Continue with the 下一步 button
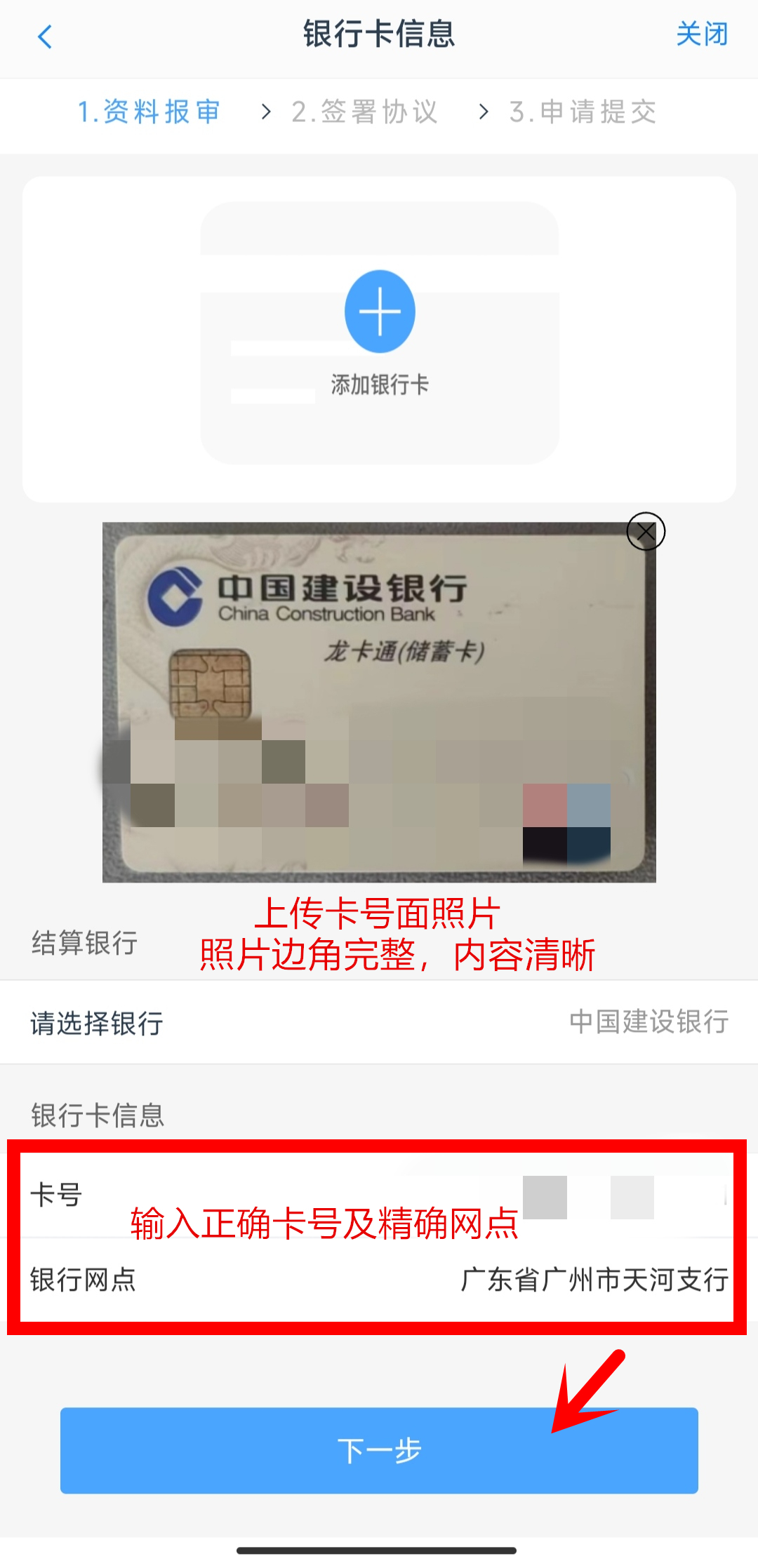This screenshot has width=758, height=1568. (379, 1450)
